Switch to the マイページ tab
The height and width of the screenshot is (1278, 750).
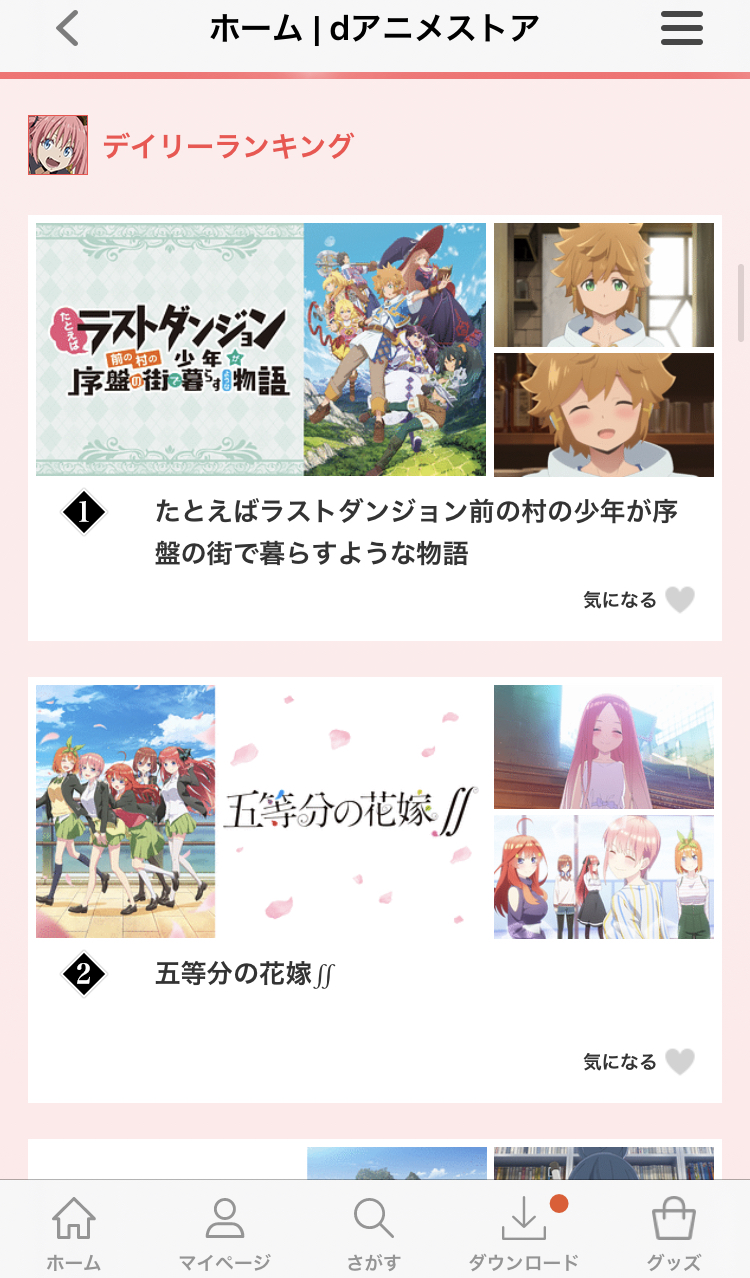click(x=224, y=1233)
